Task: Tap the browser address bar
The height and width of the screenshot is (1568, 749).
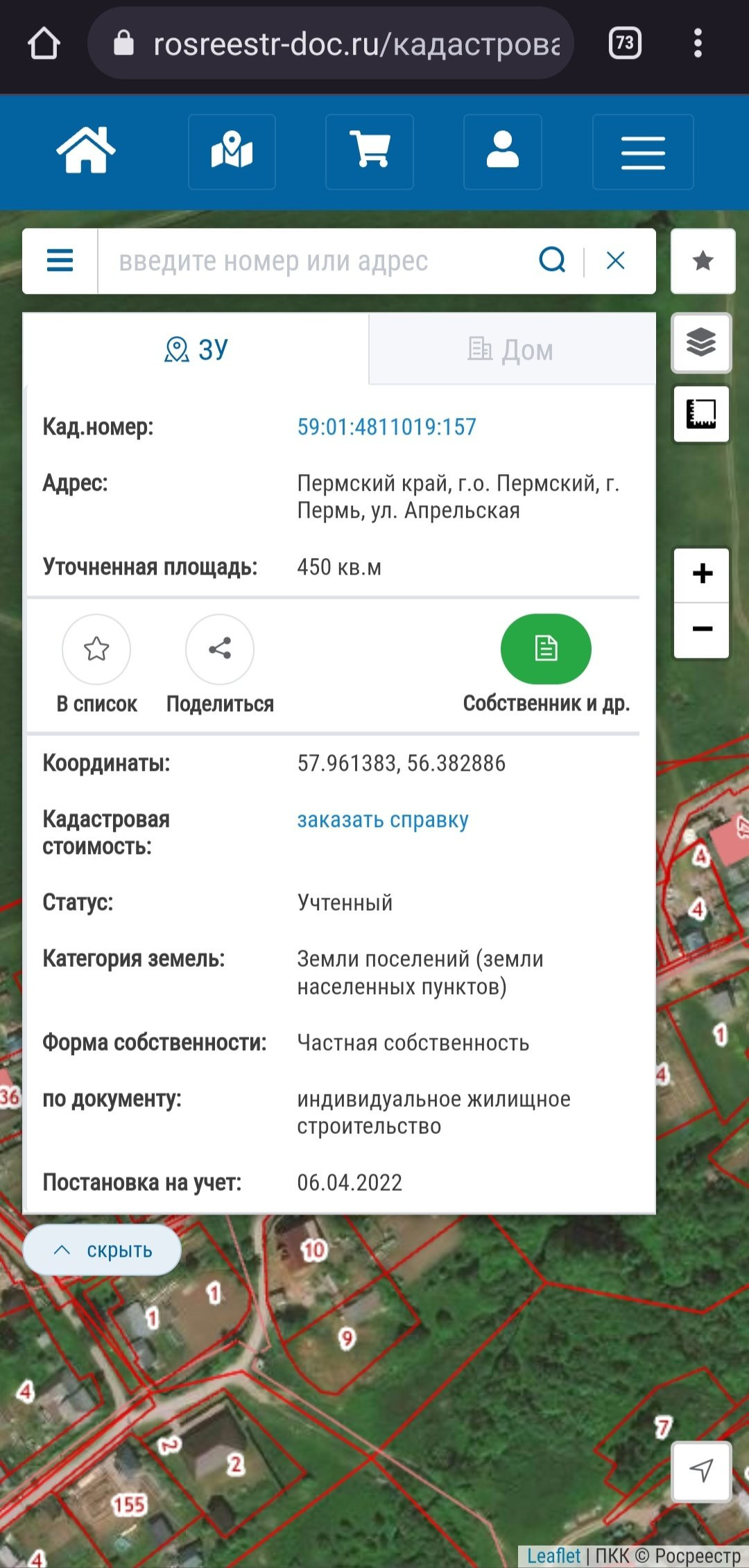Action: click(x=340, y=44)
